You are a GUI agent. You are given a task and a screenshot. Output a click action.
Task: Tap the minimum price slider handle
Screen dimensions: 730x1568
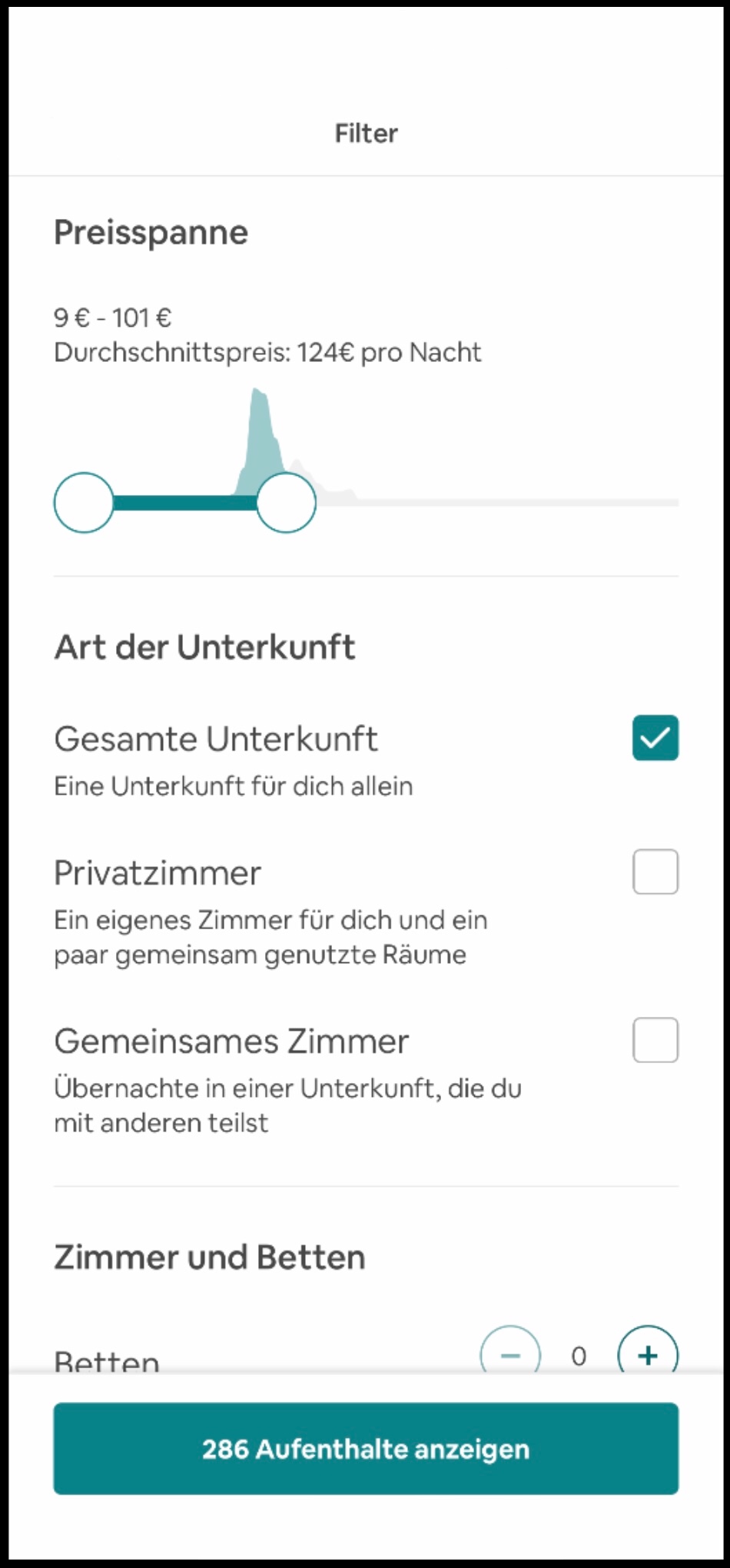pyautogui.click(x=84, y=503)
